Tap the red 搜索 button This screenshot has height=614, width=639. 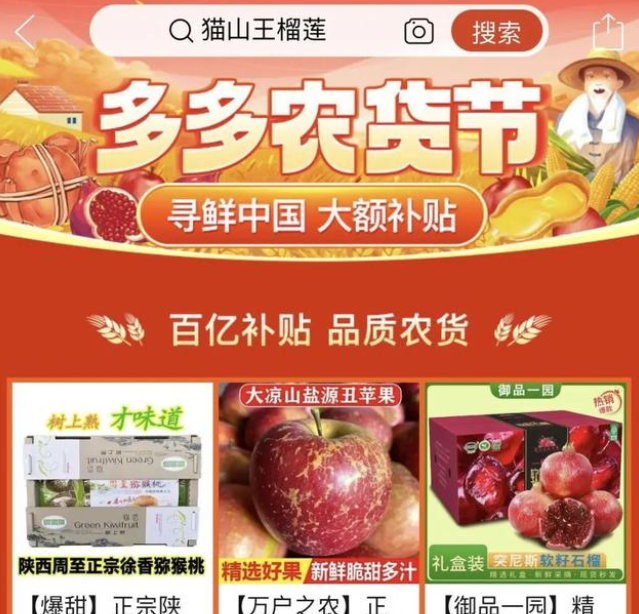[x=496, y=32]
